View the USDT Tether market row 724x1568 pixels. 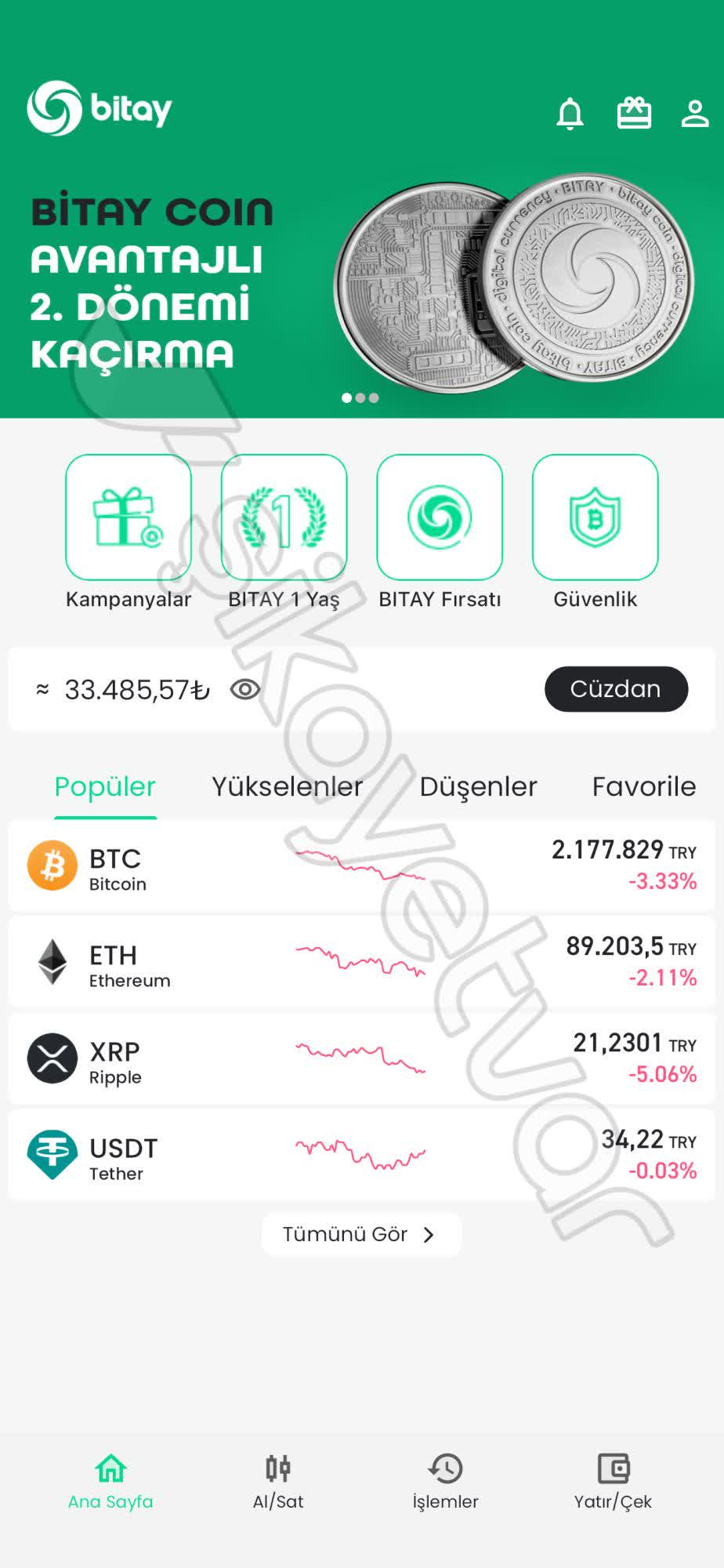[x=360, y=1155]
